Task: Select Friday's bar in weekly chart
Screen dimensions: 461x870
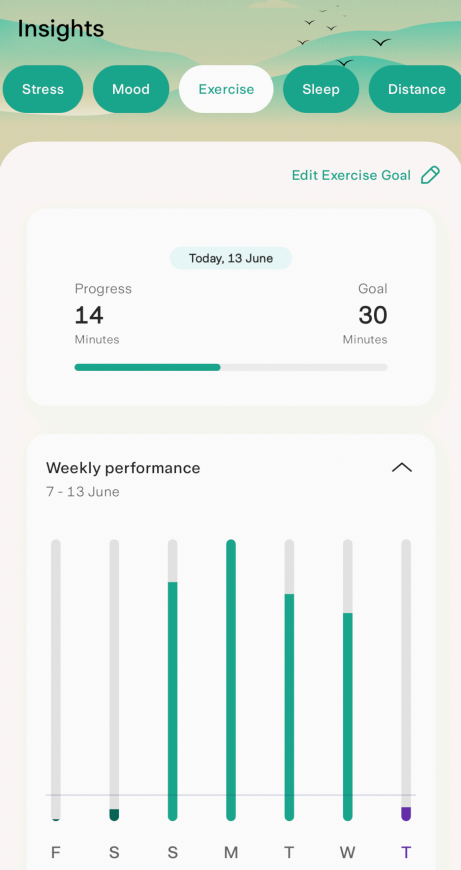Action: [55, 680]
